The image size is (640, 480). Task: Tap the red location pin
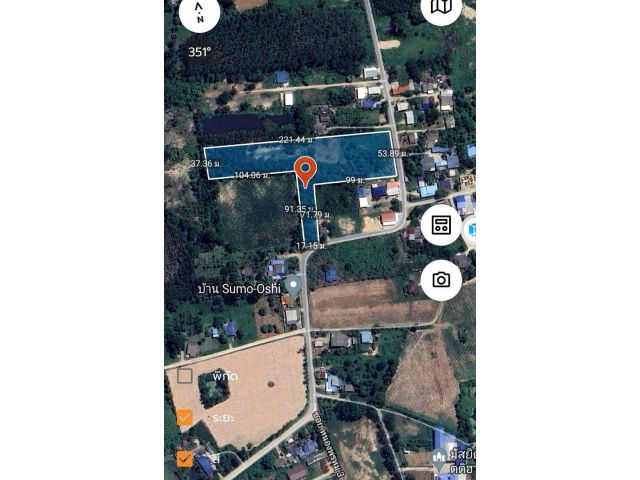click(306, 170)
